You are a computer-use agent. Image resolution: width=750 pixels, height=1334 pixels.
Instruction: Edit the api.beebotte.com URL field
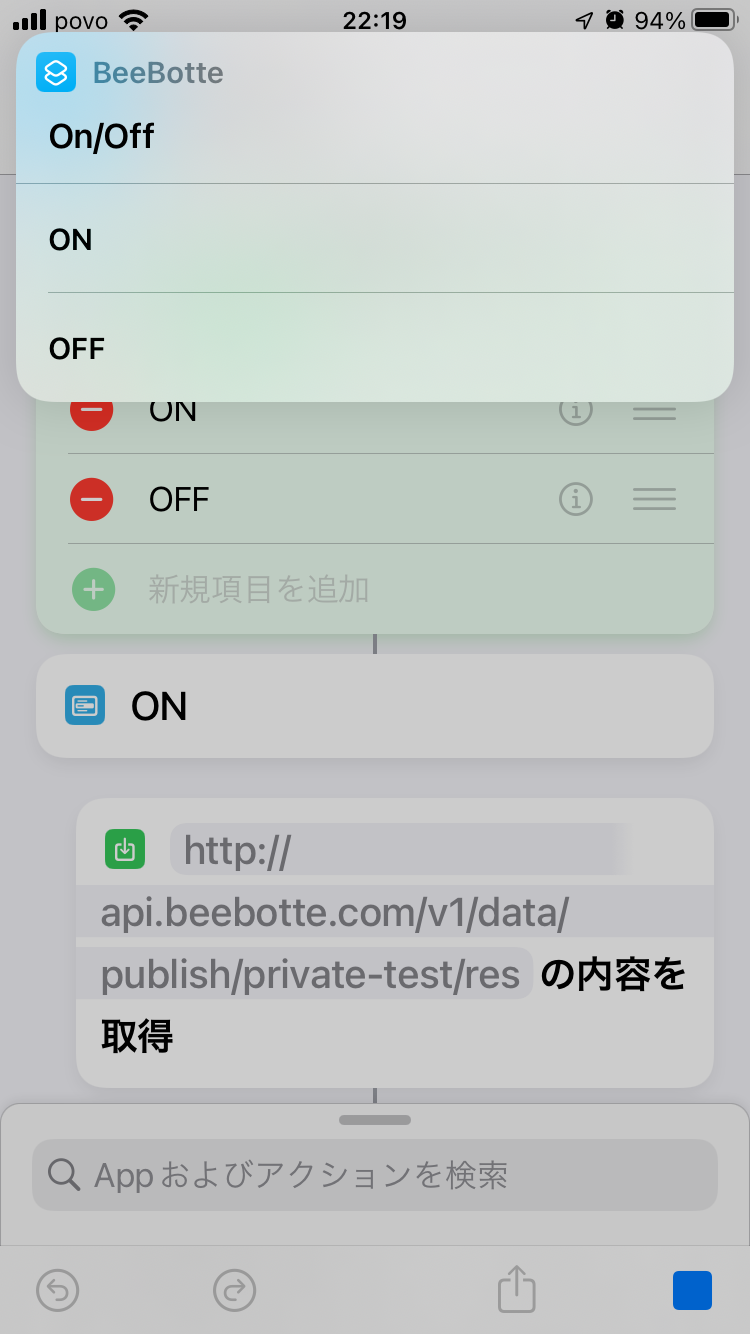(335, 913)
